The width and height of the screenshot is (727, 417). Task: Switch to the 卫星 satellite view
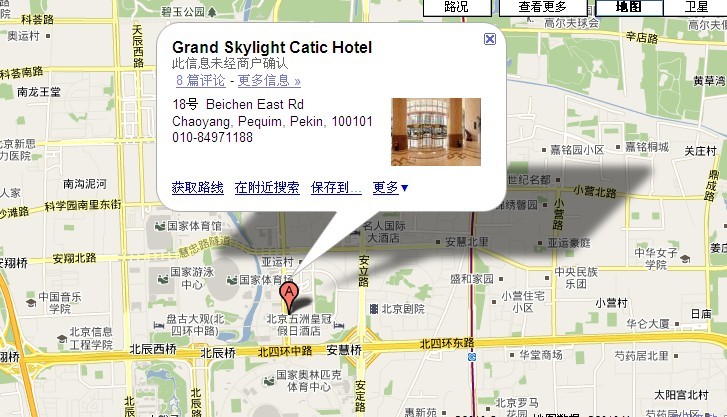[697, 6]
